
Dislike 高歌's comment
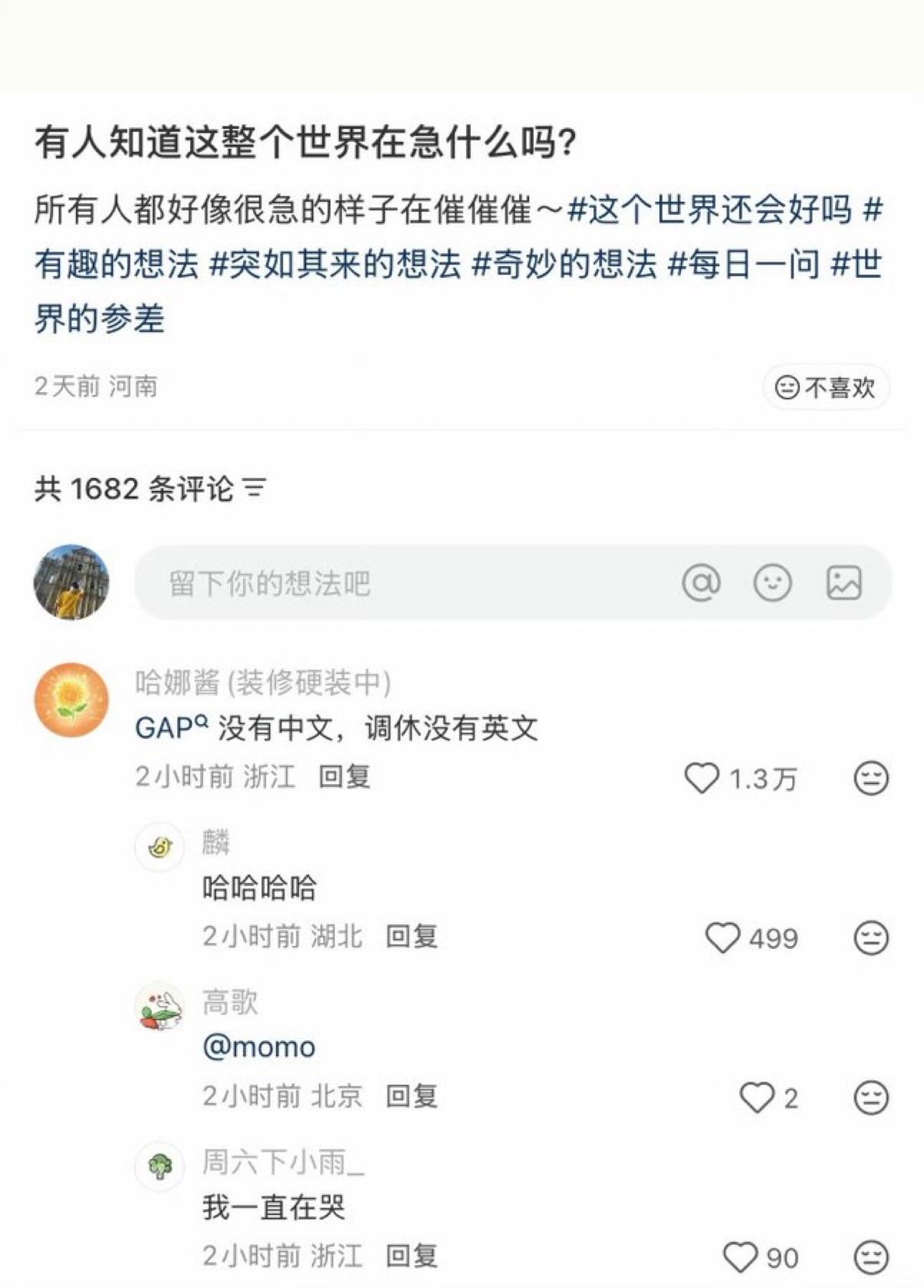coord(871,1098)
